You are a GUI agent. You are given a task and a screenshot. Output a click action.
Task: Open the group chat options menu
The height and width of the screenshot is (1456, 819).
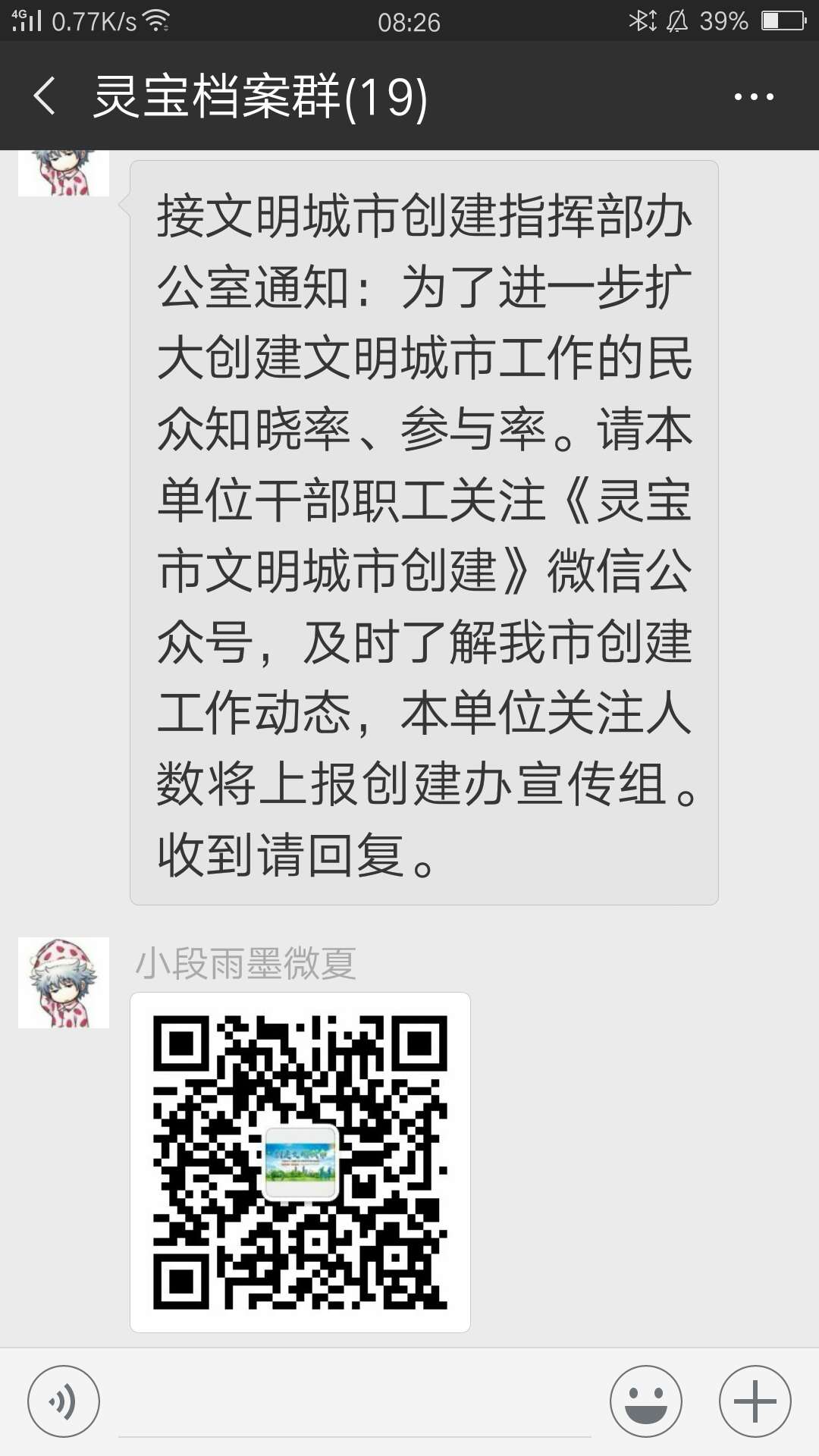754,96
